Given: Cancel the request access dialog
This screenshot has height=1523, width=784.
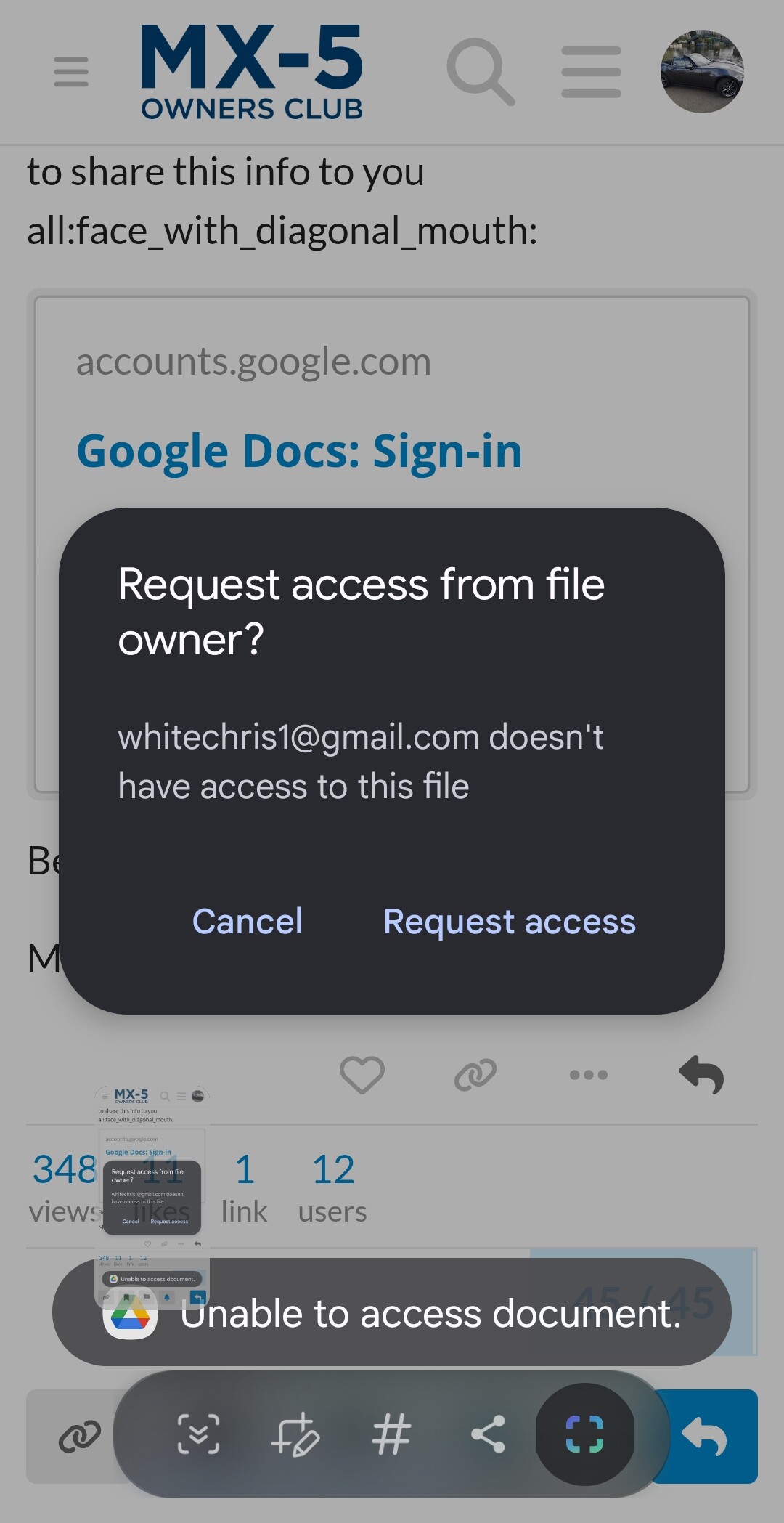Looking at the screenshot, I should 248,922.
